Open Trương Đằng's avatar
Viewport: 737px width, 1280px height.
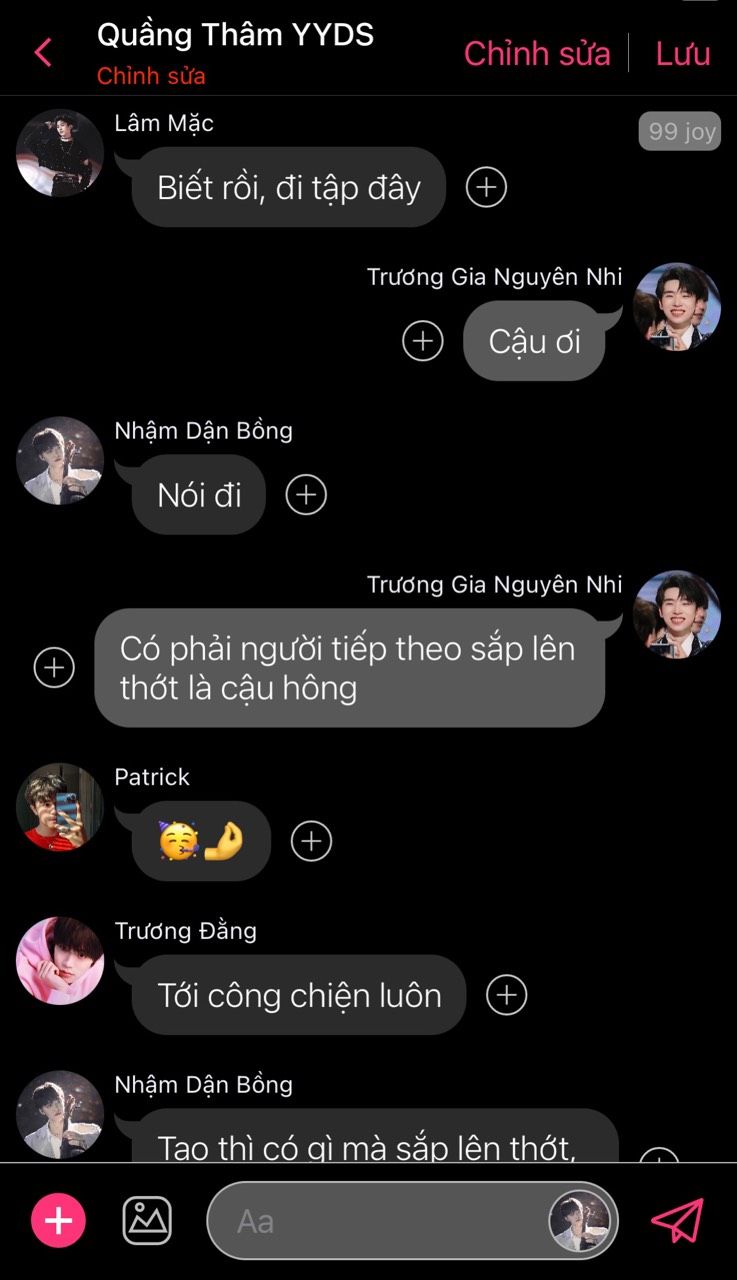pos(60,961)
